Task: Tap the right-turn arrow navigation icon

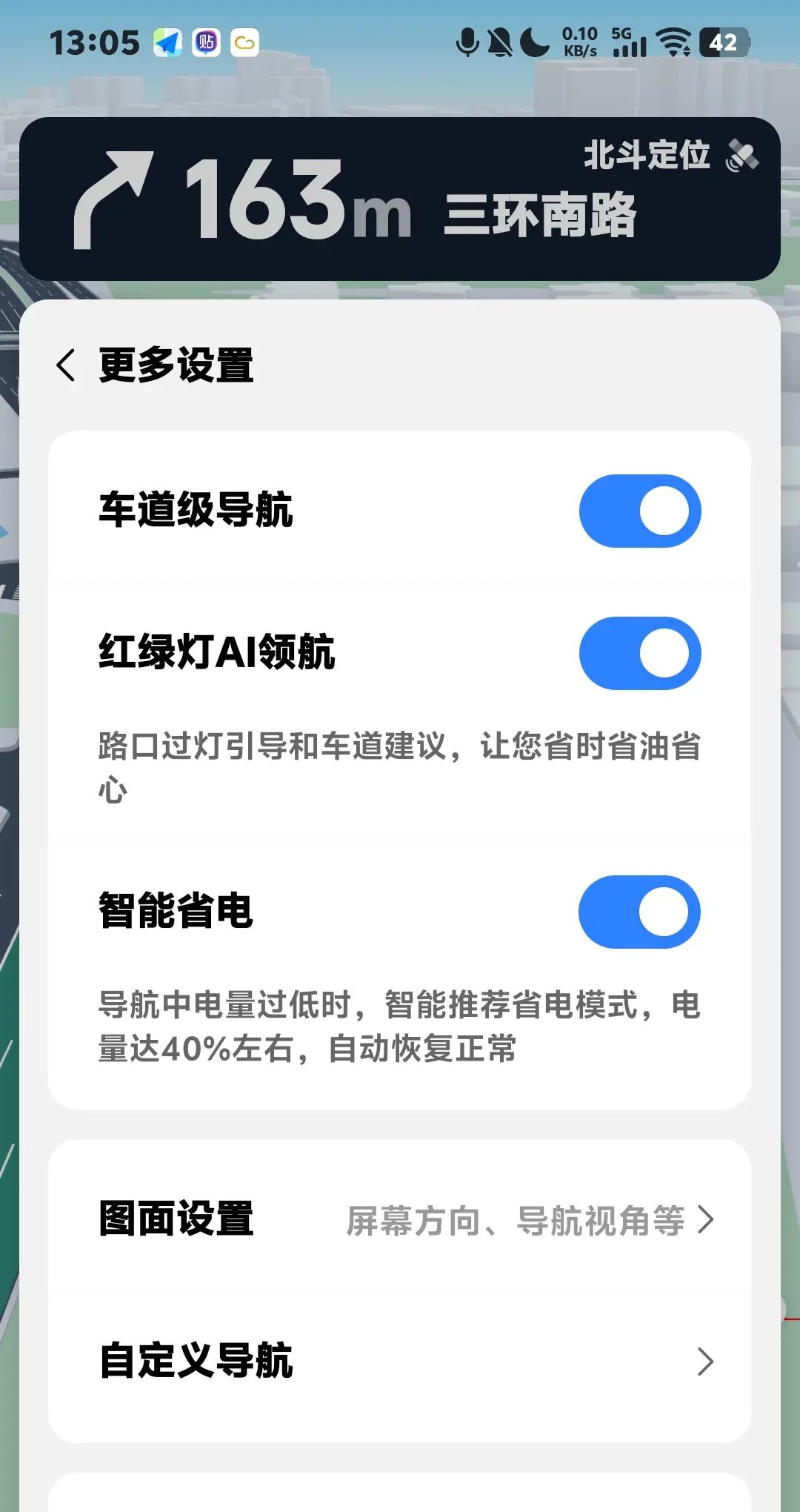Action: tap(115, 200)
